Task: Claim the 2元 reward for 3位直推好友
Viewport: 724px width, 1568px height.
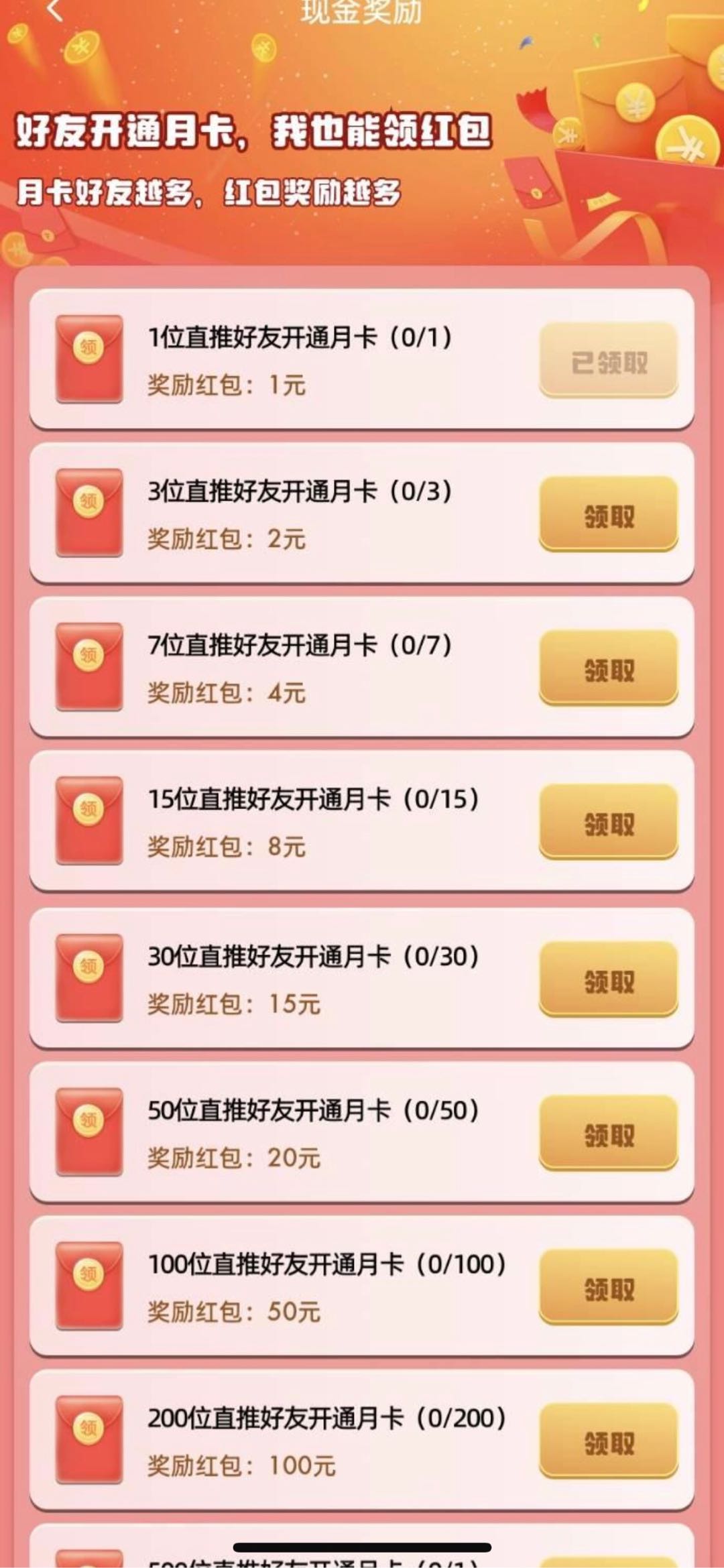Action: coord(609,516)
